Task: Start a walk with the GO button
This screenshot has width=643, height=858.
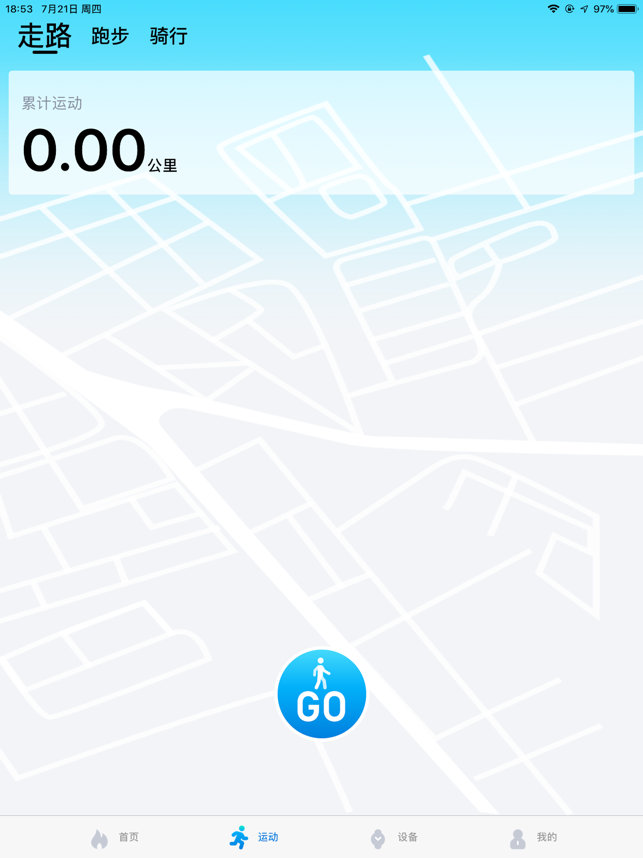Action: [321, 694]
